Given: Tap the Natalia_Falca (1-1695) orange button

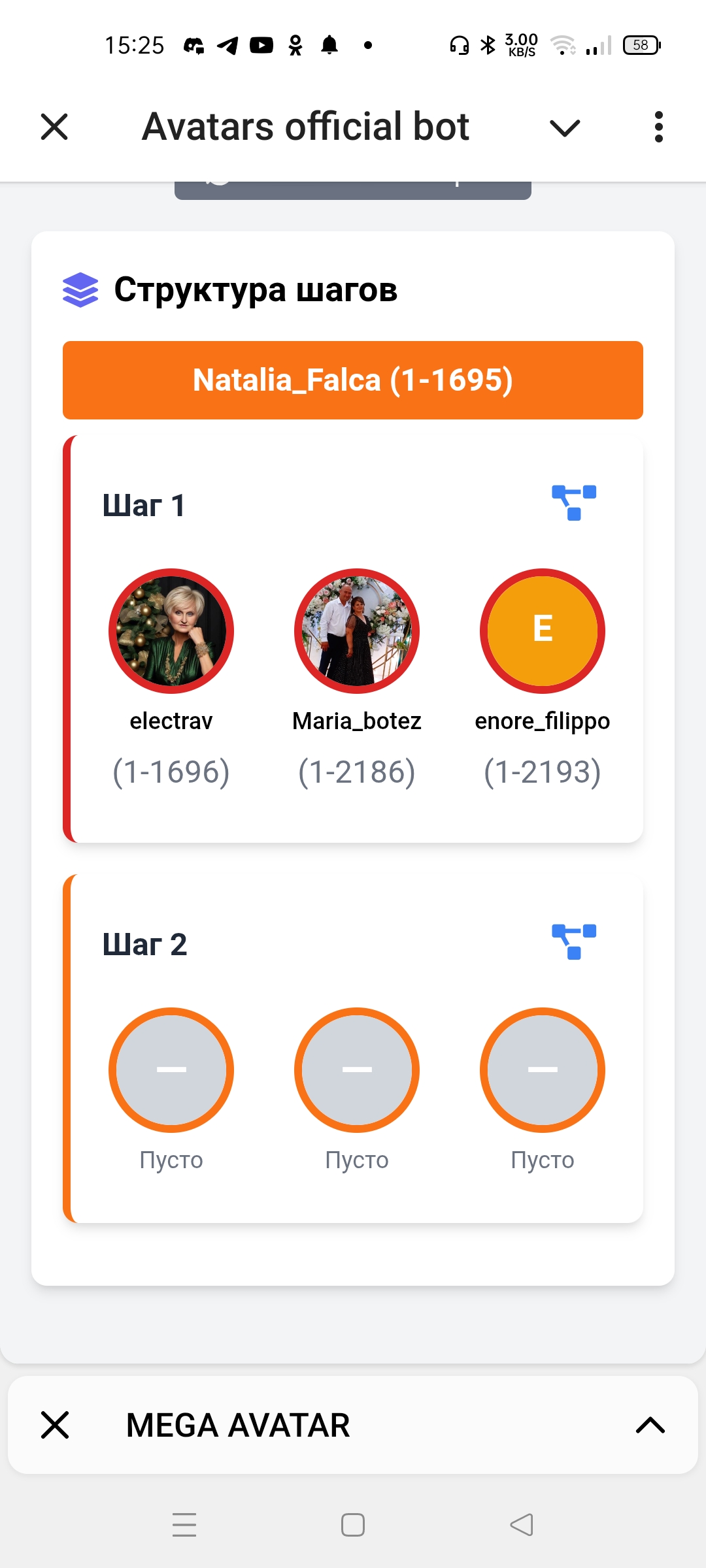Looking at the screenshot, I should 353,380.
